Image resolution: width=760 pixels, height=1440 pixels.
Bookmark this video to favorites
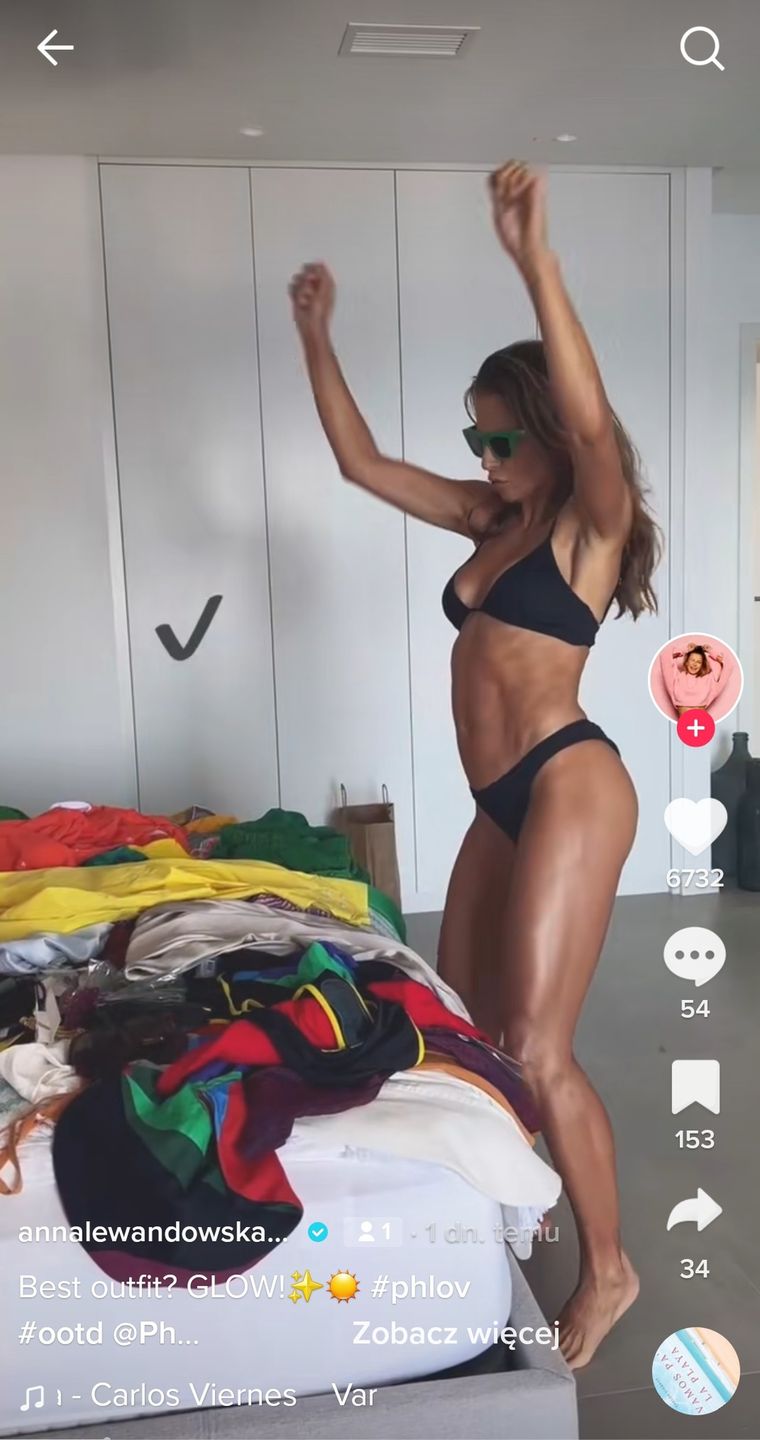695,1087
